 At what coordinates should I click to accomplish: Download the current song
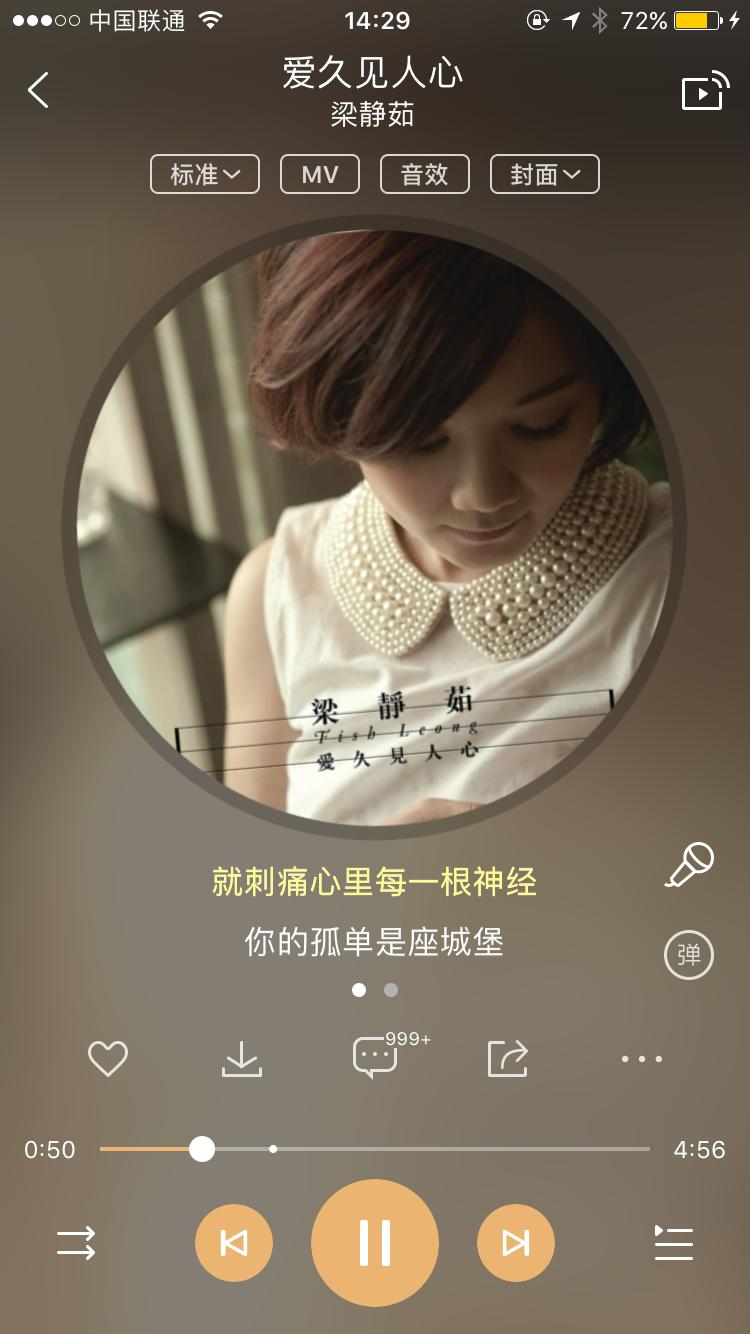(x=241, y=1057)
